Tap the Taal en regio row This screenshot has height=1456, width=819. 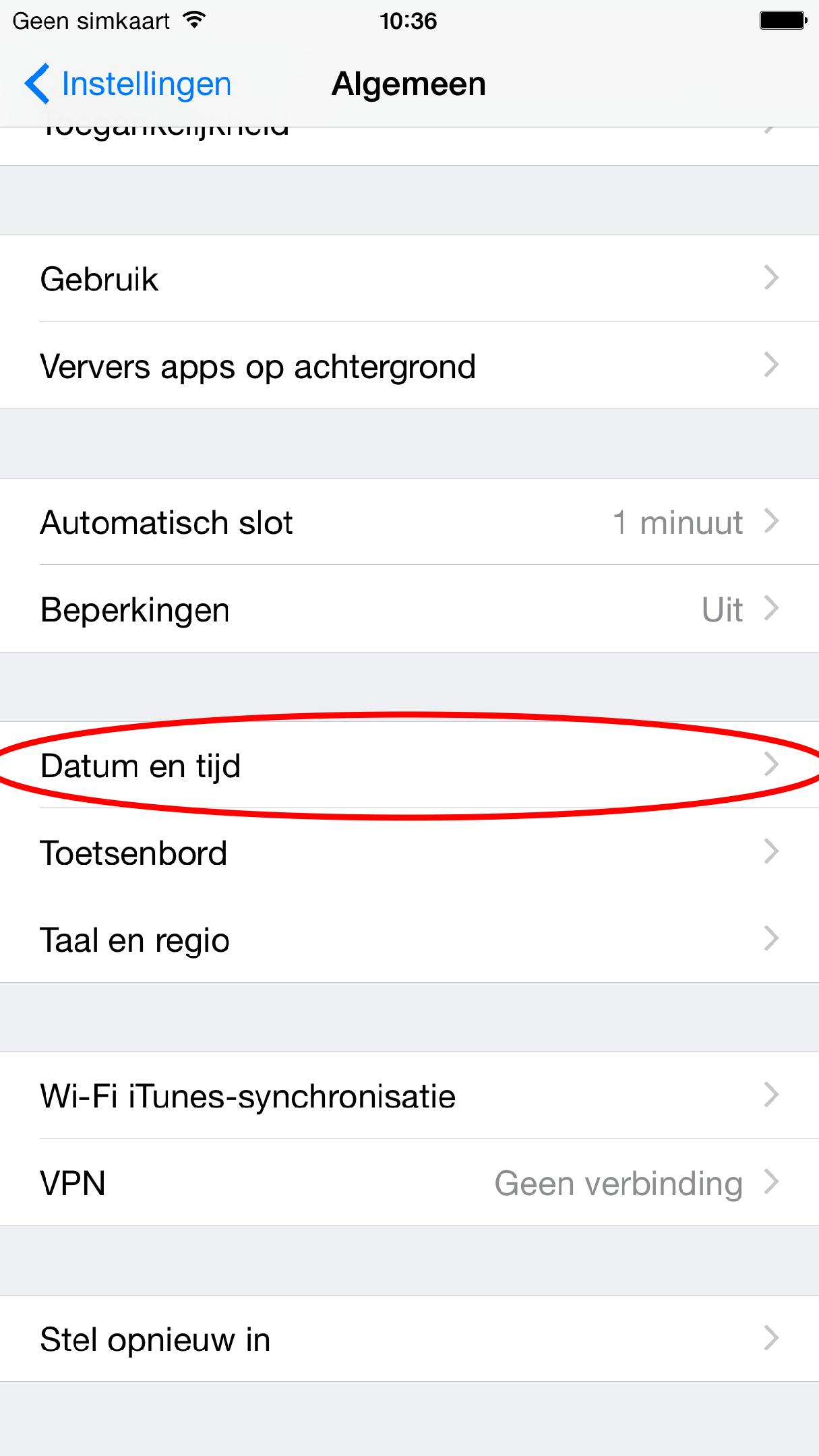(409, 940)
